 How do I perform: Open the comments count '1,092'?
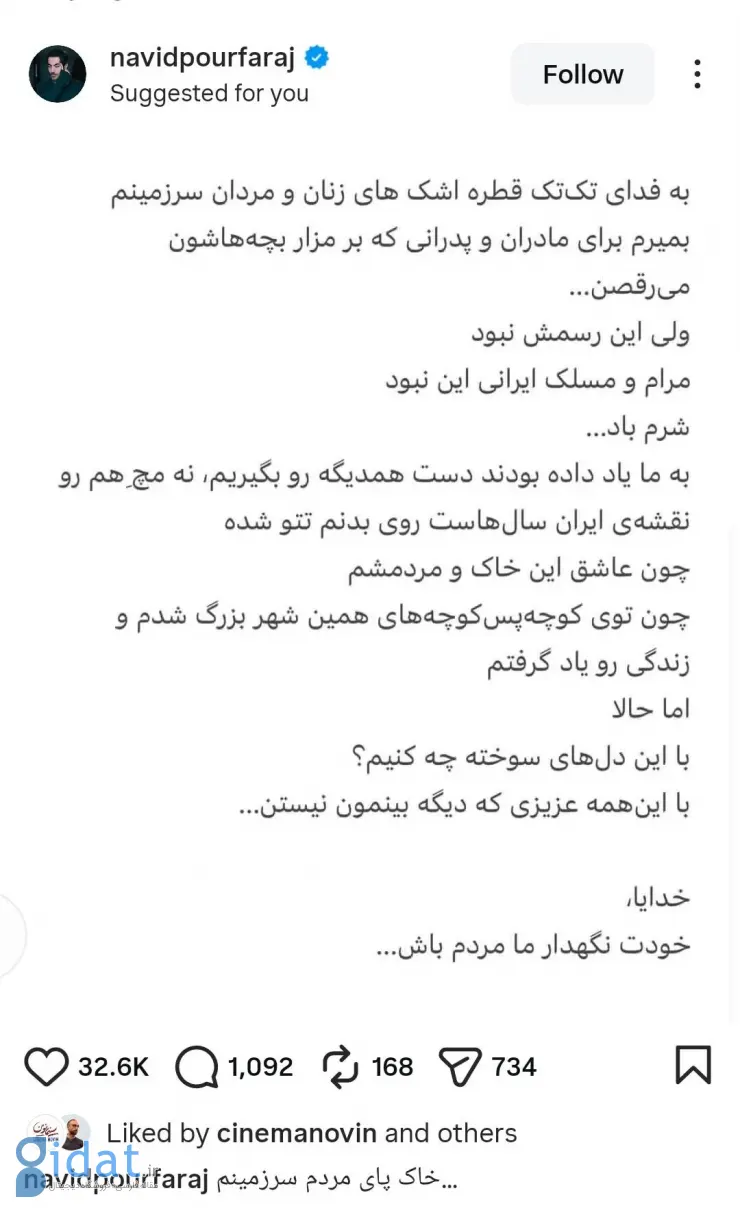tap(258, 1067)
